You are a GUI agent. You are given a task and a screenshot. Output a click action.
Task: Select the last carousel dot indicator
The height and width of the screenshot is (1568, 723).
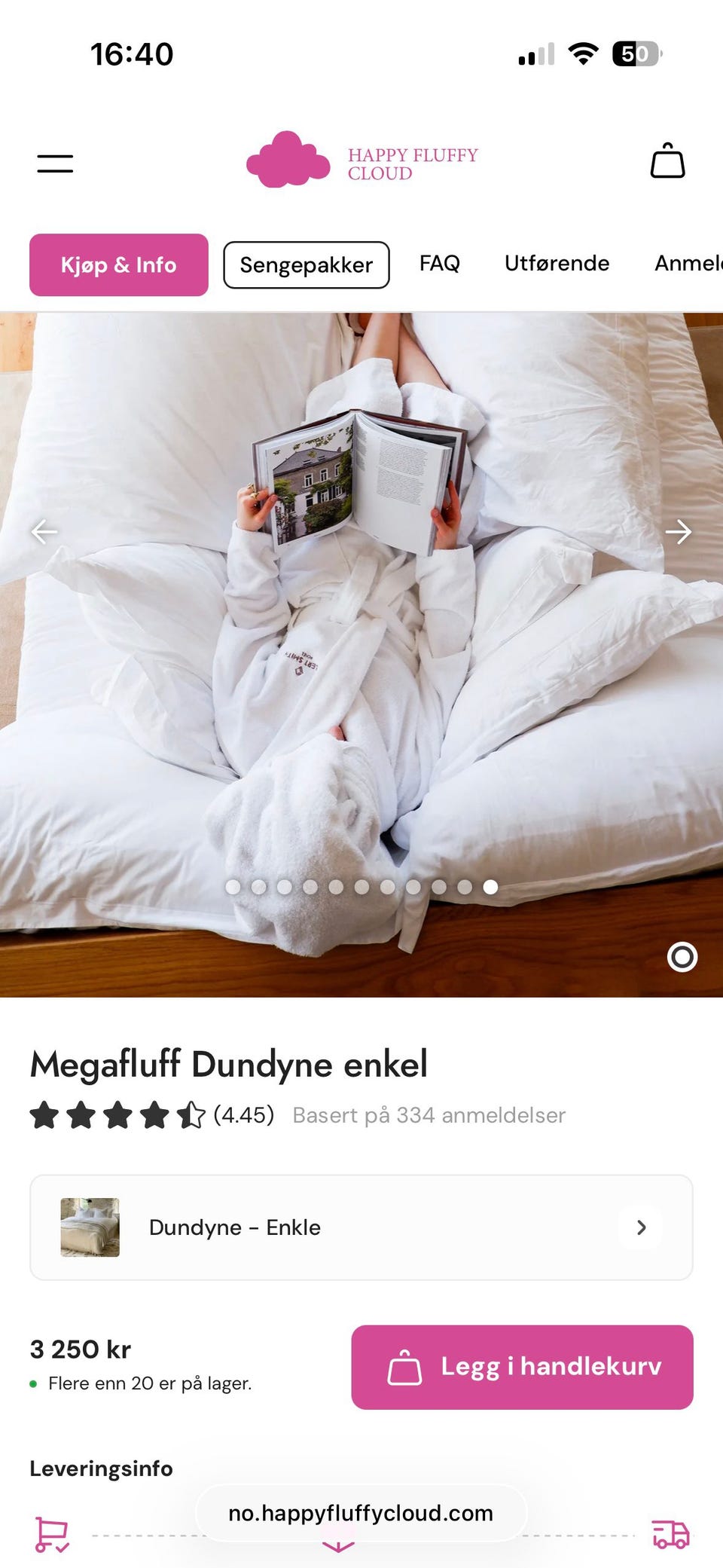coord(490,888)
